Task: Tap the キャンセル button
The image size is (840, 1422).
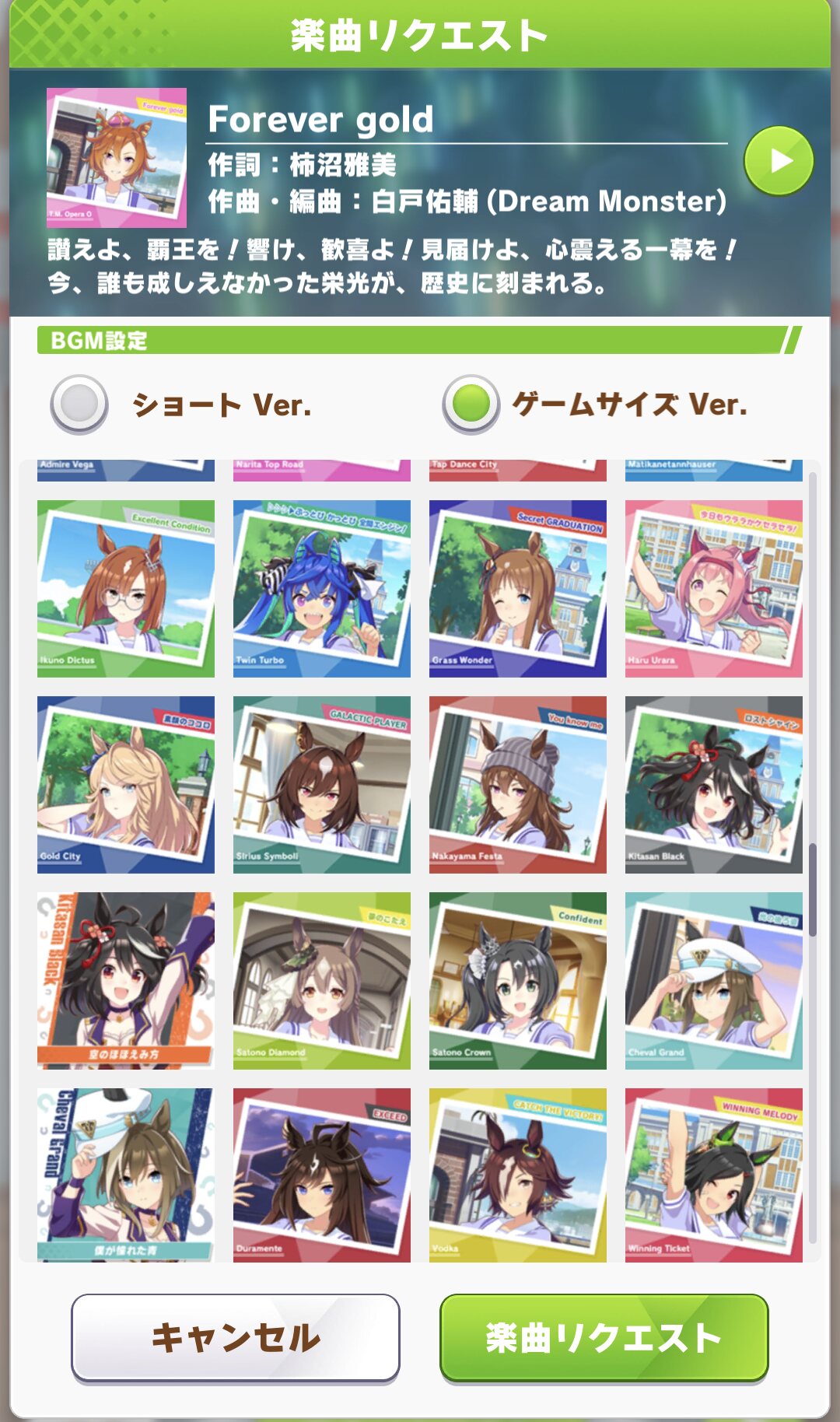Action: 236,1338
